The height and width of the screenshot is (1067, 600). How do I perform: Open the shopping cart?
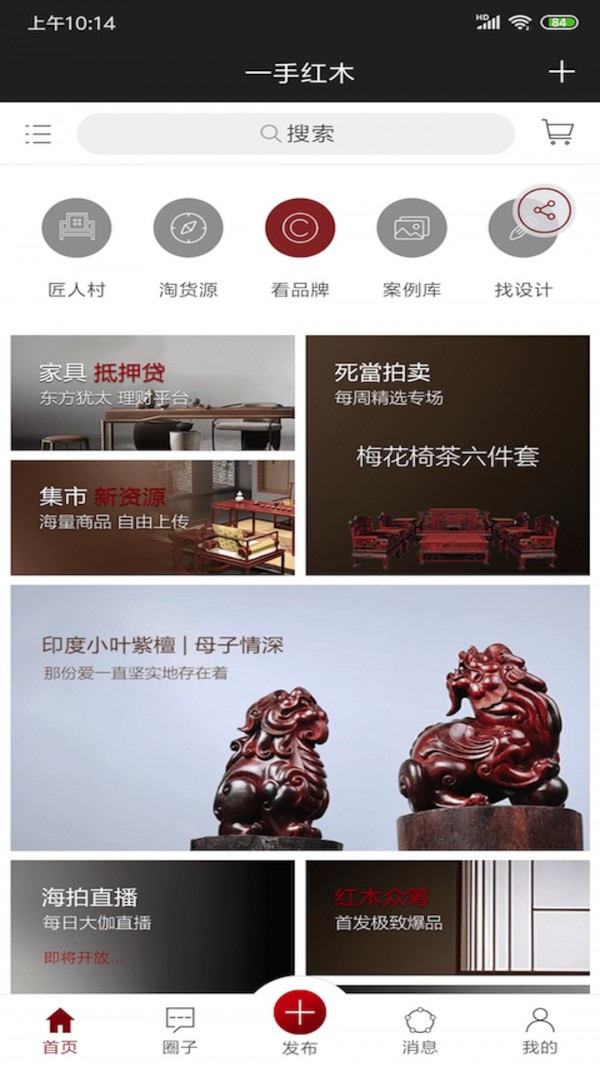coord(557,133)
